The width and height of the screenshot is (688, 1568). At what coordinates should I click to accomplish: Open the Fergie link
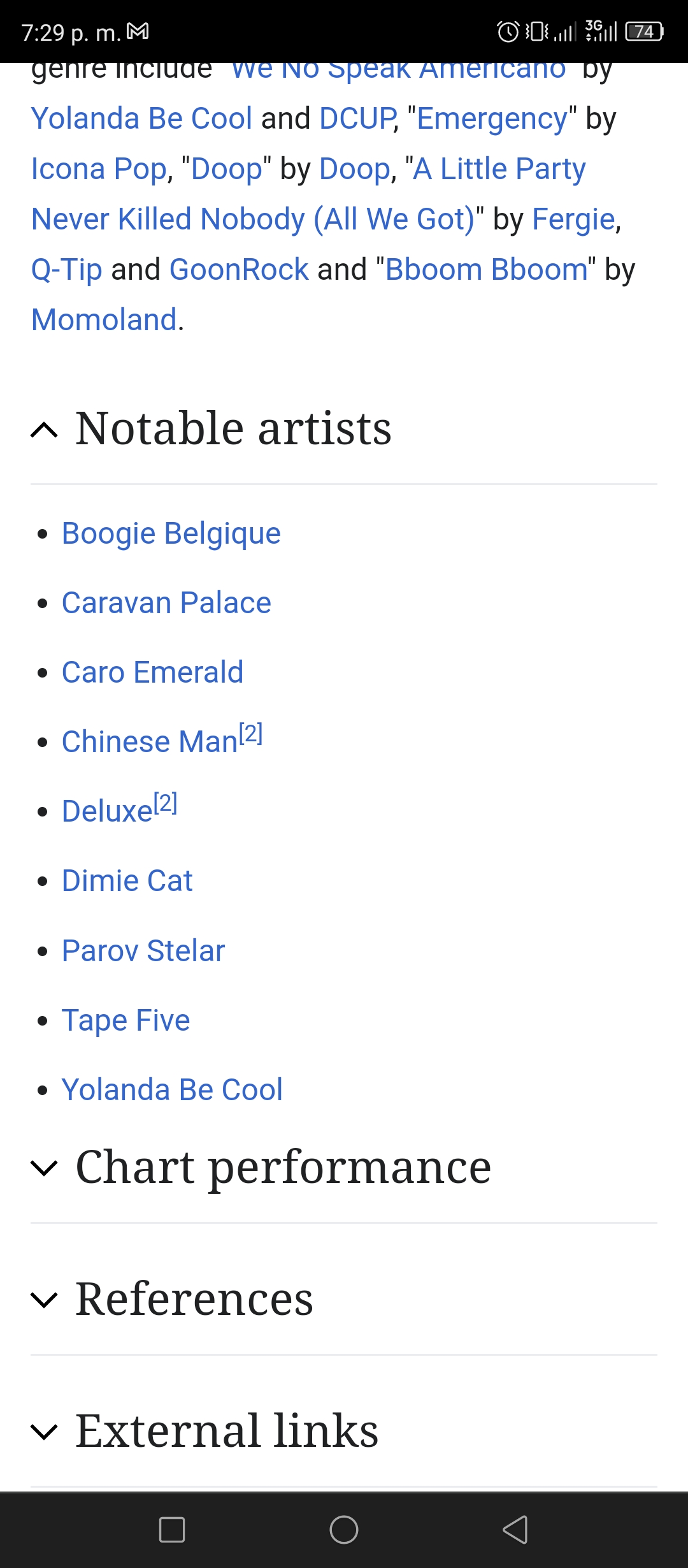coord(573,220)
